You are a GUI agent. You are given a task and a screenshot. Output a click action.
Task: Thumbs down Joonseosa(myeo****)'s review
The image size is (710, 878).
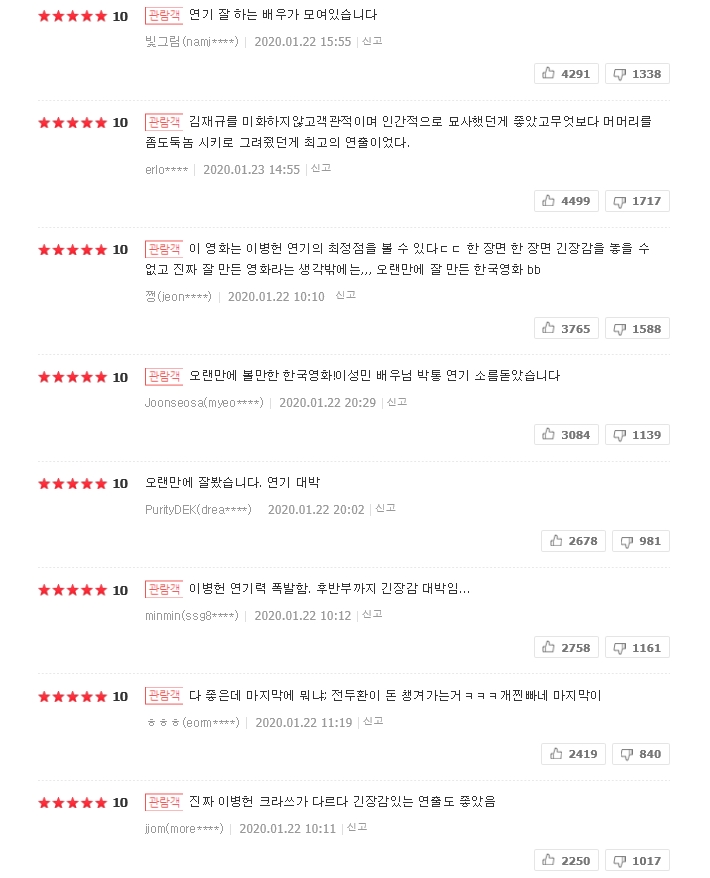click(x=637, y=435)
